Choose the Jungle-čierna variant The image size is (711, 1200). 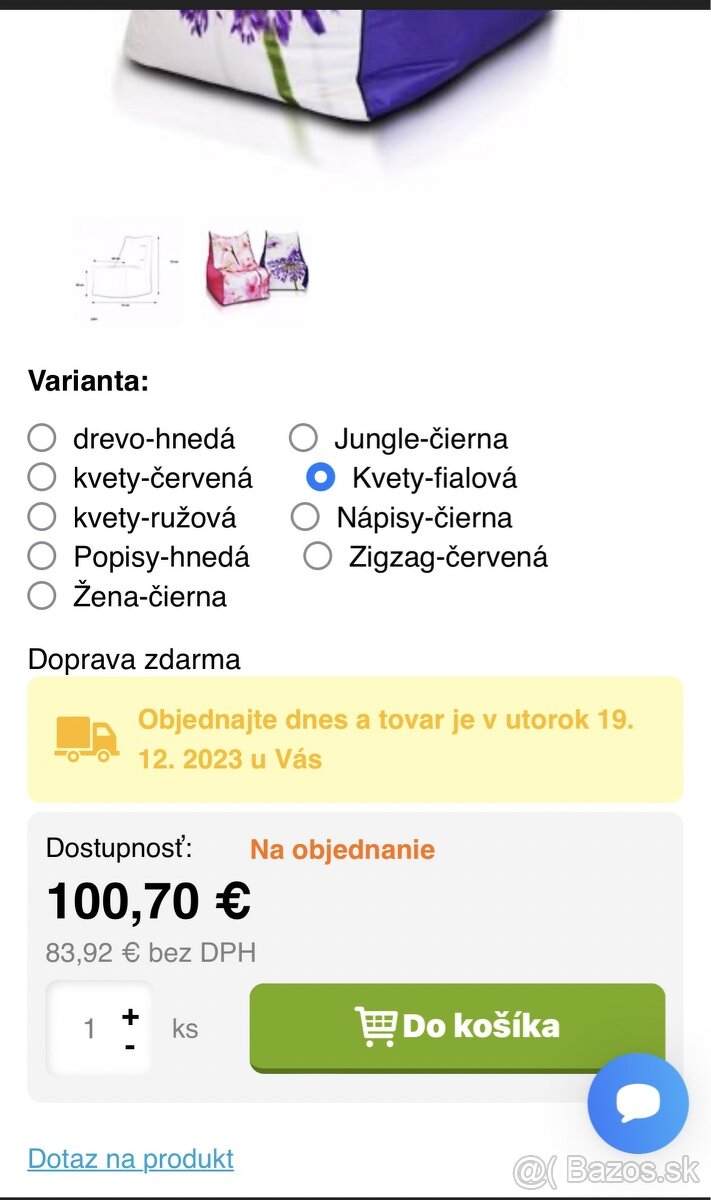(x=304, y=438)
